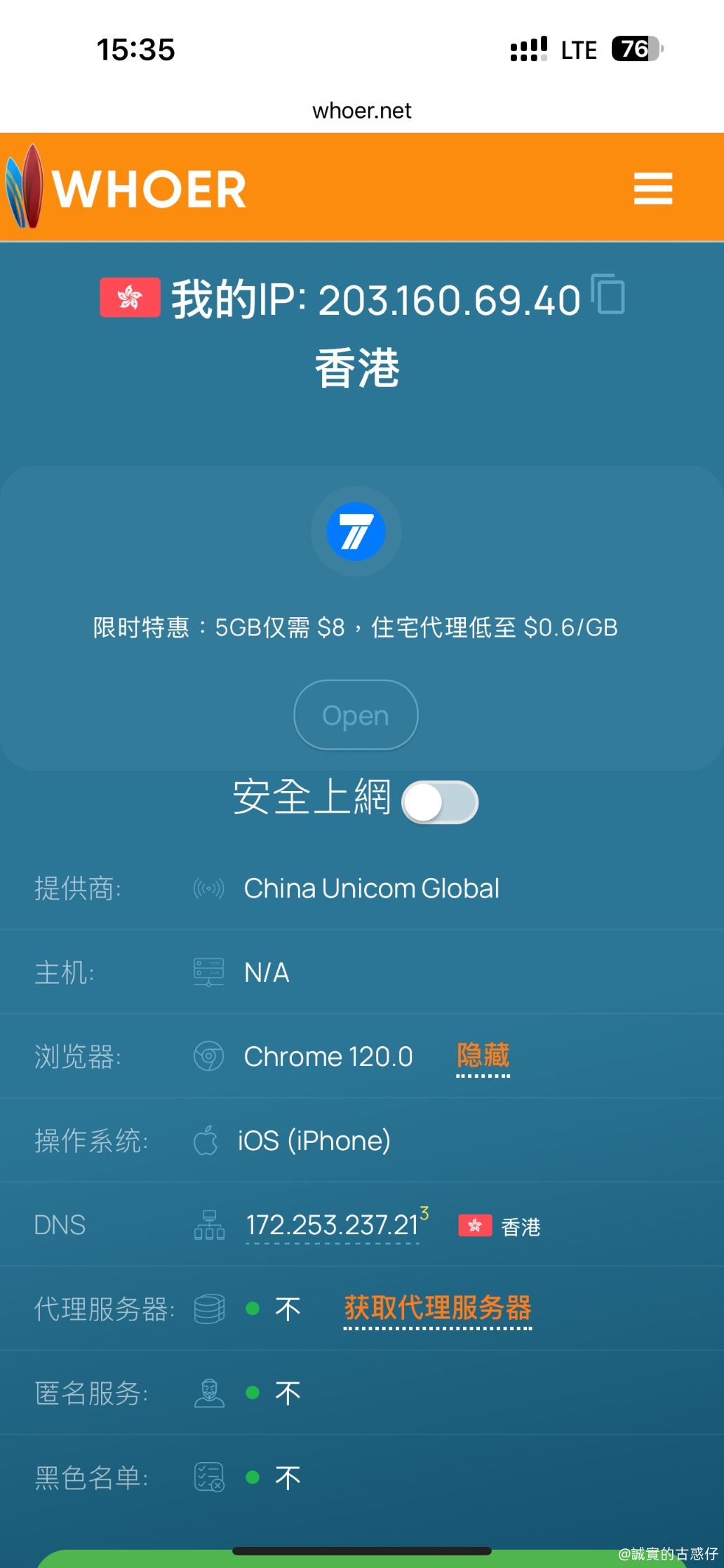The height and width of the screenshot is (1568, 724).
Task: Open DNS address 172.253.237.21 details
Action: (333, 1225)
